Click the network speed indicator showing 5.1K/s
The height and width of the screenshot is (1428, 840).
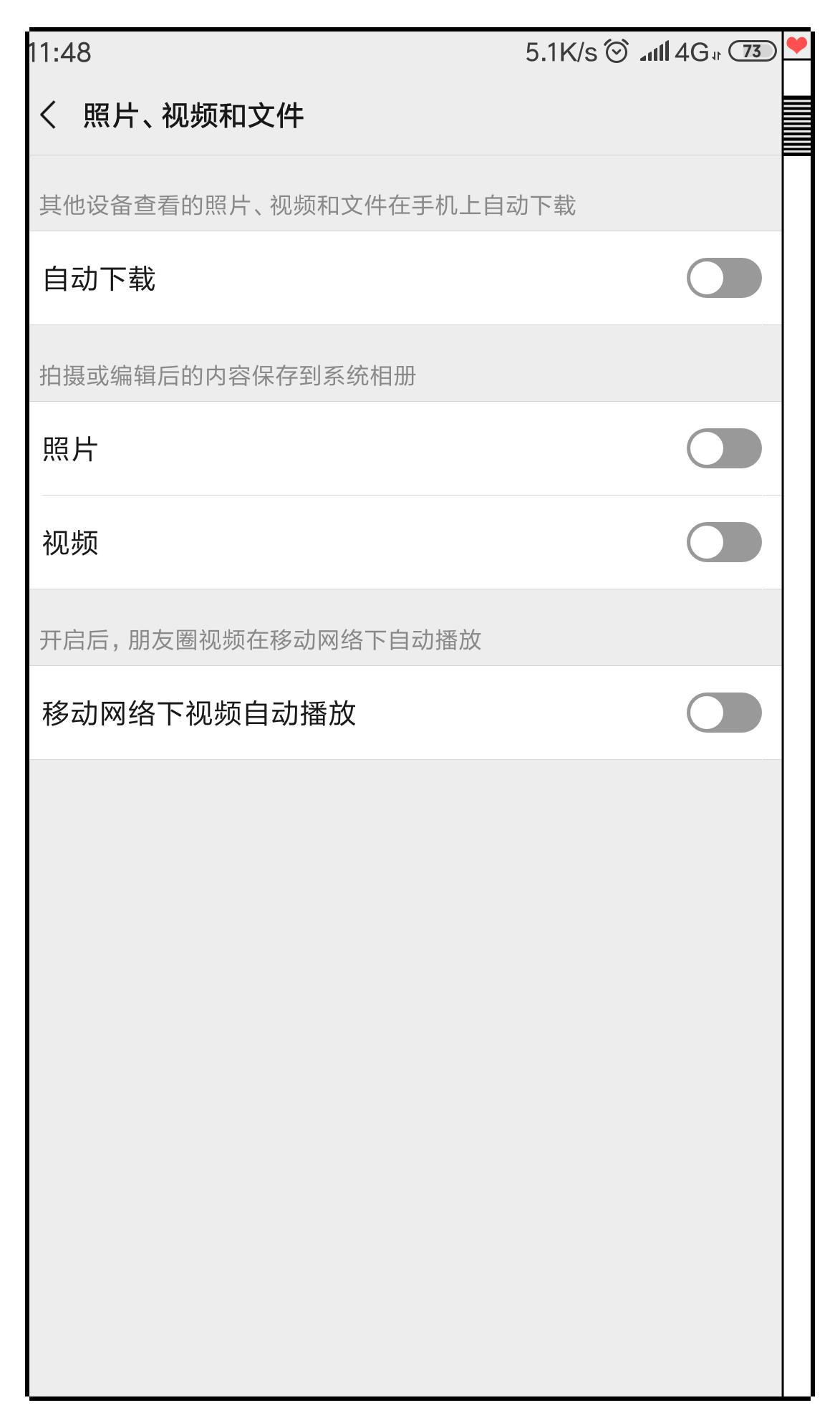pos(560,50)
